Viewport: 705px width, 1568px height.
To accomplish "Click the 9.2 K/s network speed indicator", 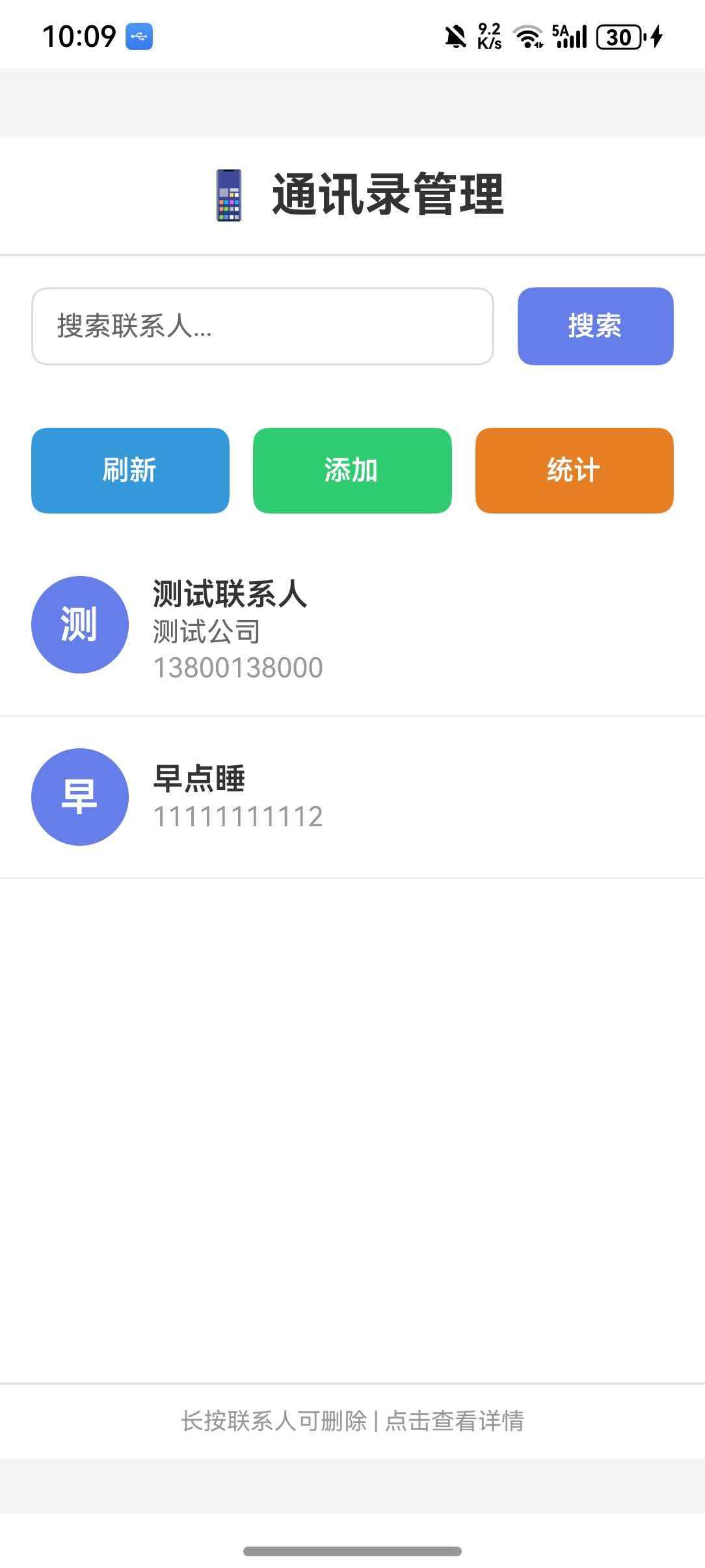I will tap(489, 36).
